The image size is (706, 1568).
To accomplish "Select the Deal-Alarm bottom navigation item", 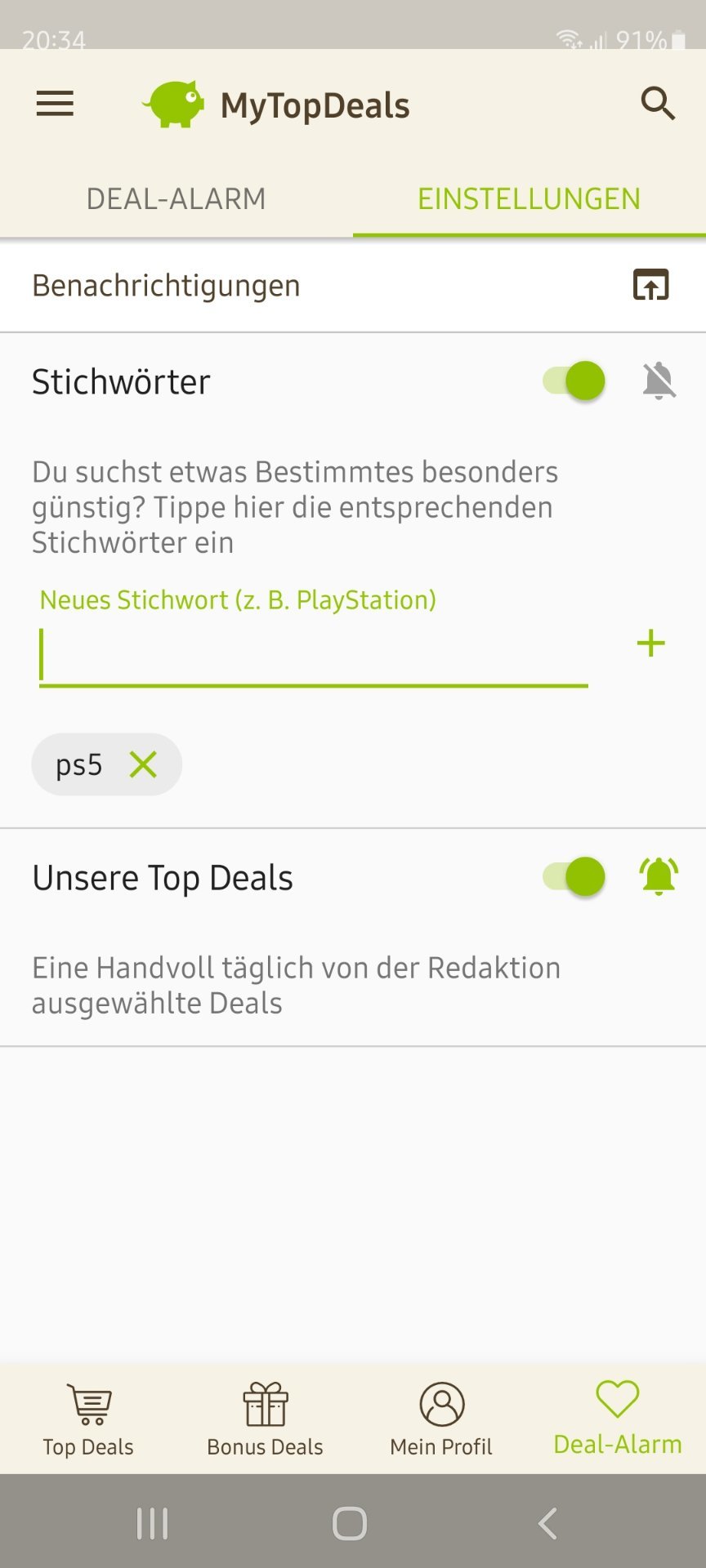I will pyautogui.click(x=618, y=1419).
